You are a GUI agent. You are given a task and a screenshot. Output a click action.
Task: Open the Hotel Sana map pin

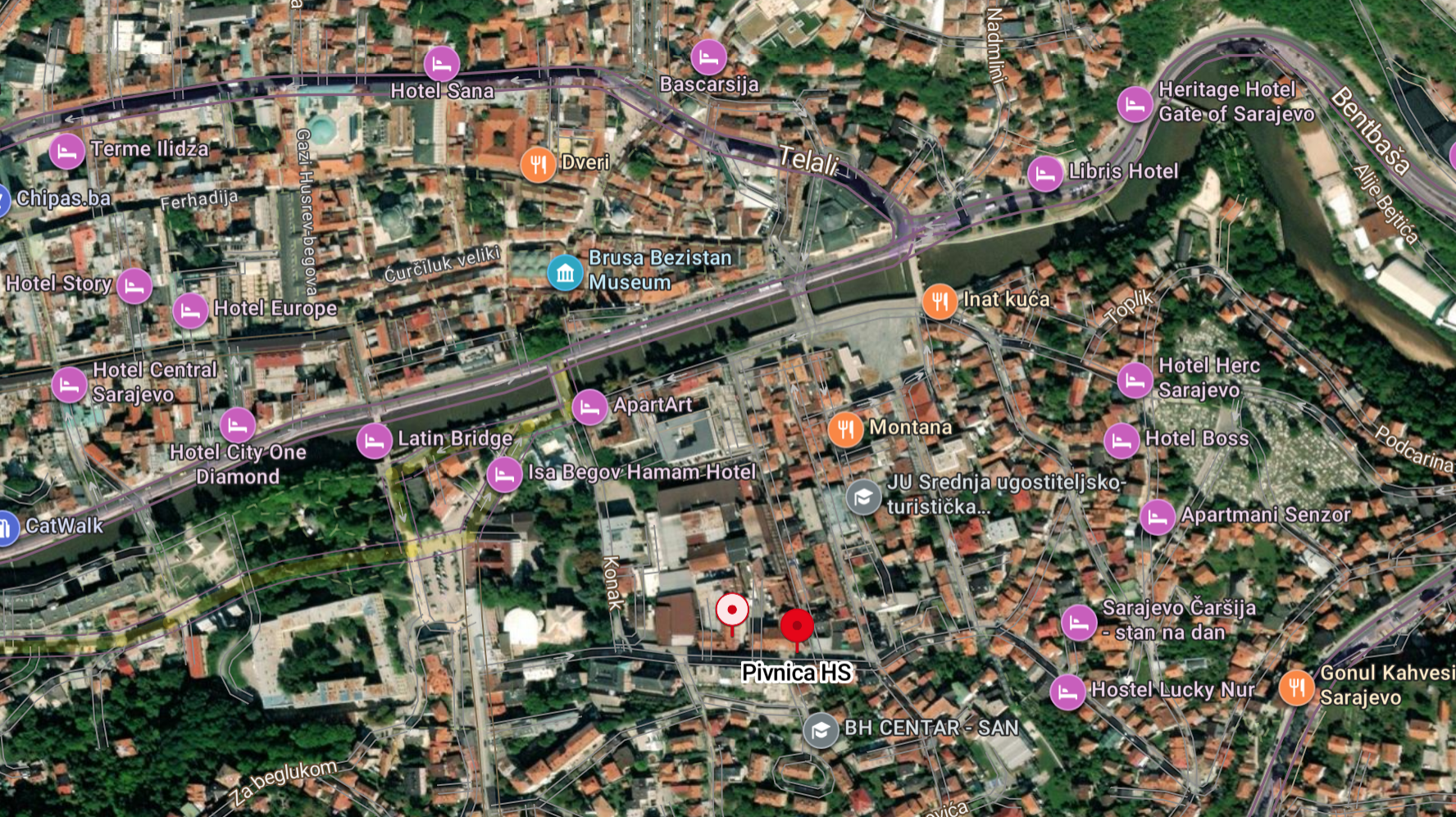click(x=442, y=64)
